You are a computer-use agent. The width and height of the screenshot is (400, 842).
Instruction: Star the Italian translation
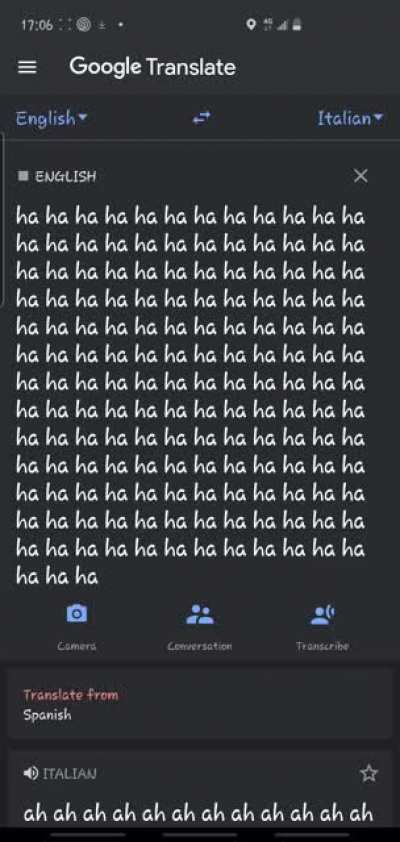pyautogui.click(x=369, y=773)
